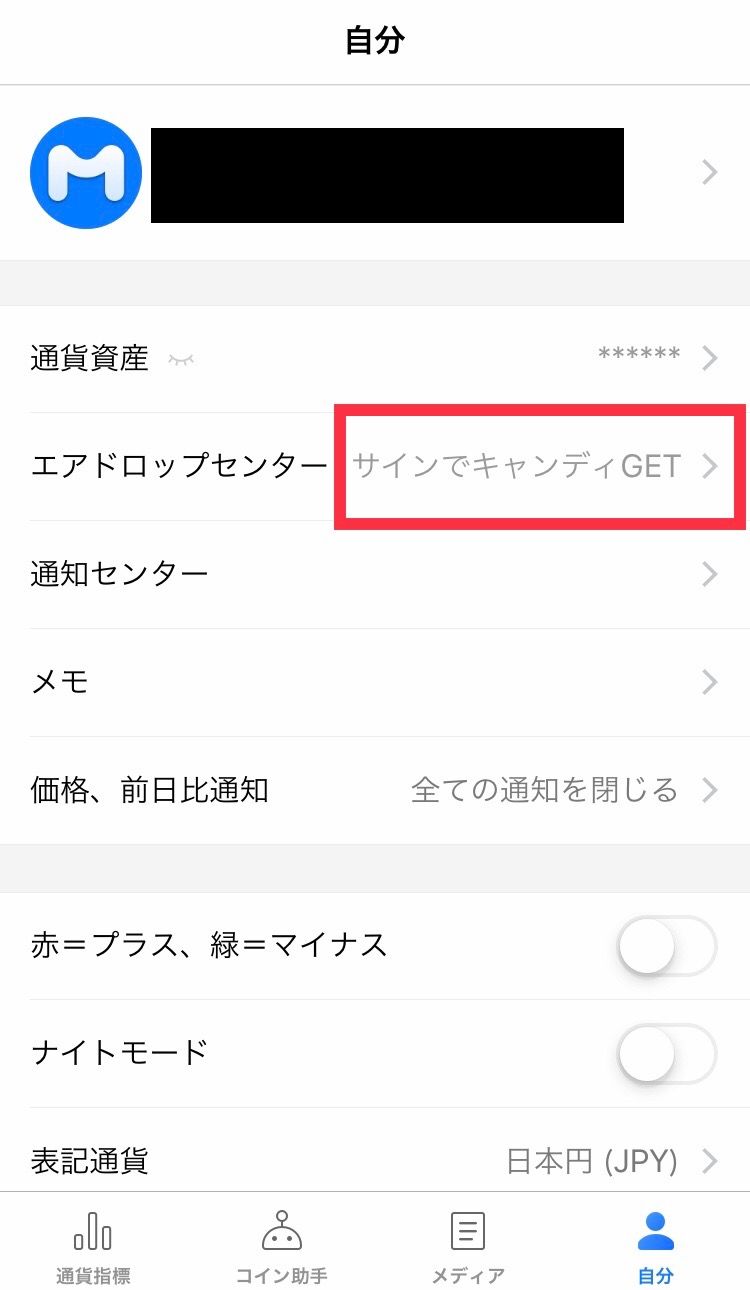
Task: Toggle asset visibility eye icon
Action: coord(181,359)
